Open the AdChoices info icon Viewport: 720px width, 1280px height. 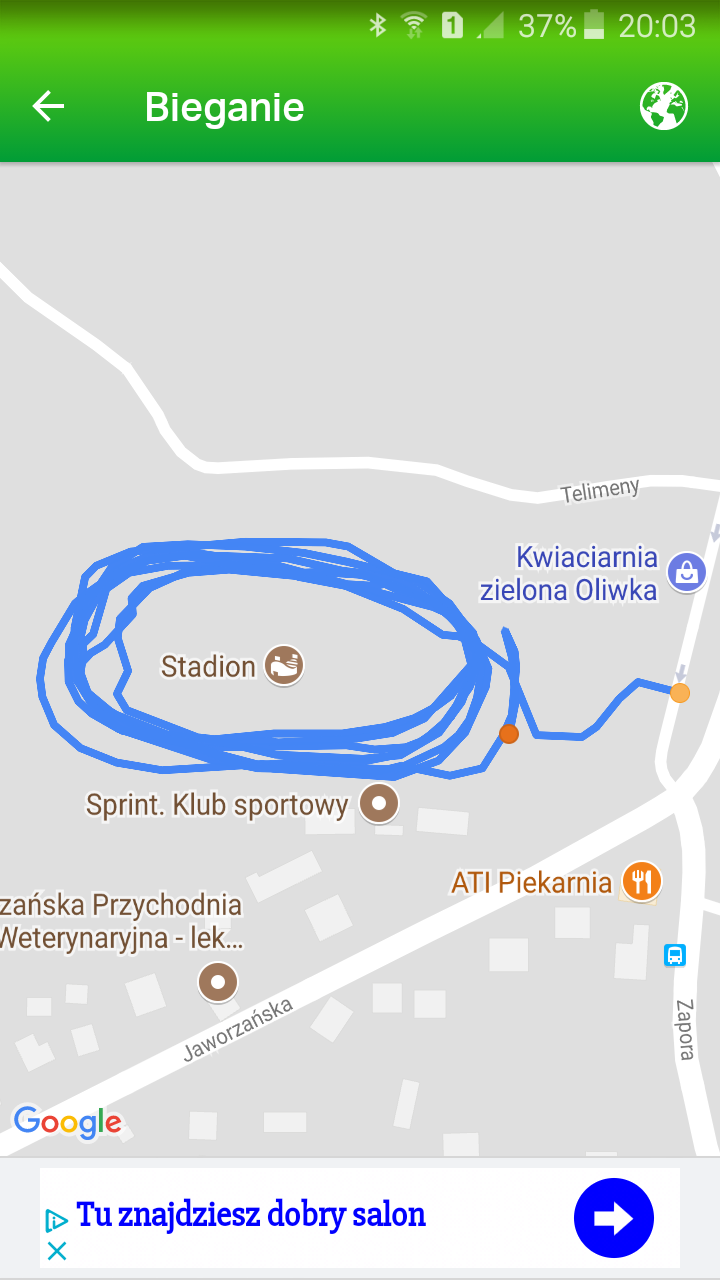pos(57,1220)
